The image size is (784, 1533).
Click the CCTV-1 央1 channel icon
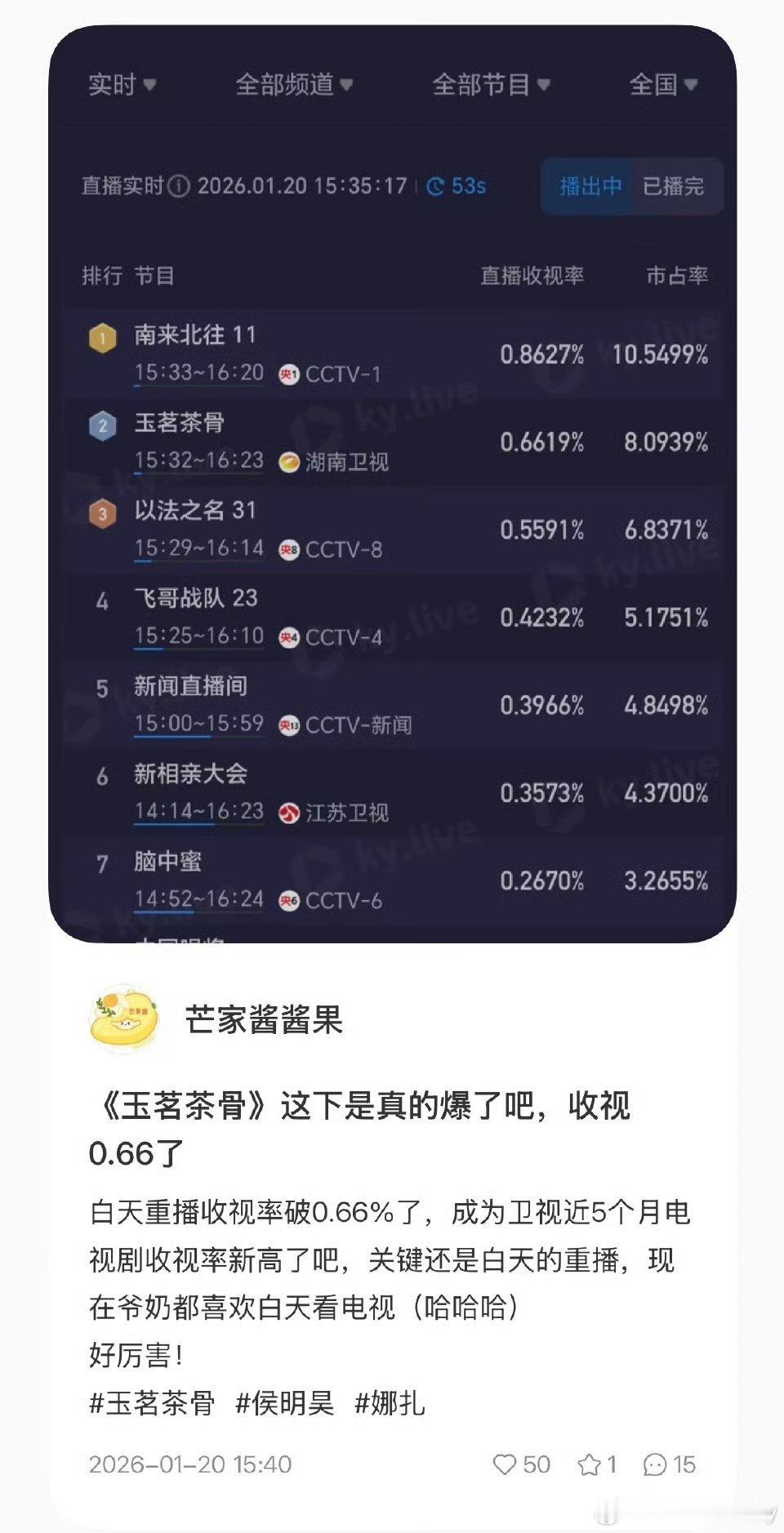point(290,375)
